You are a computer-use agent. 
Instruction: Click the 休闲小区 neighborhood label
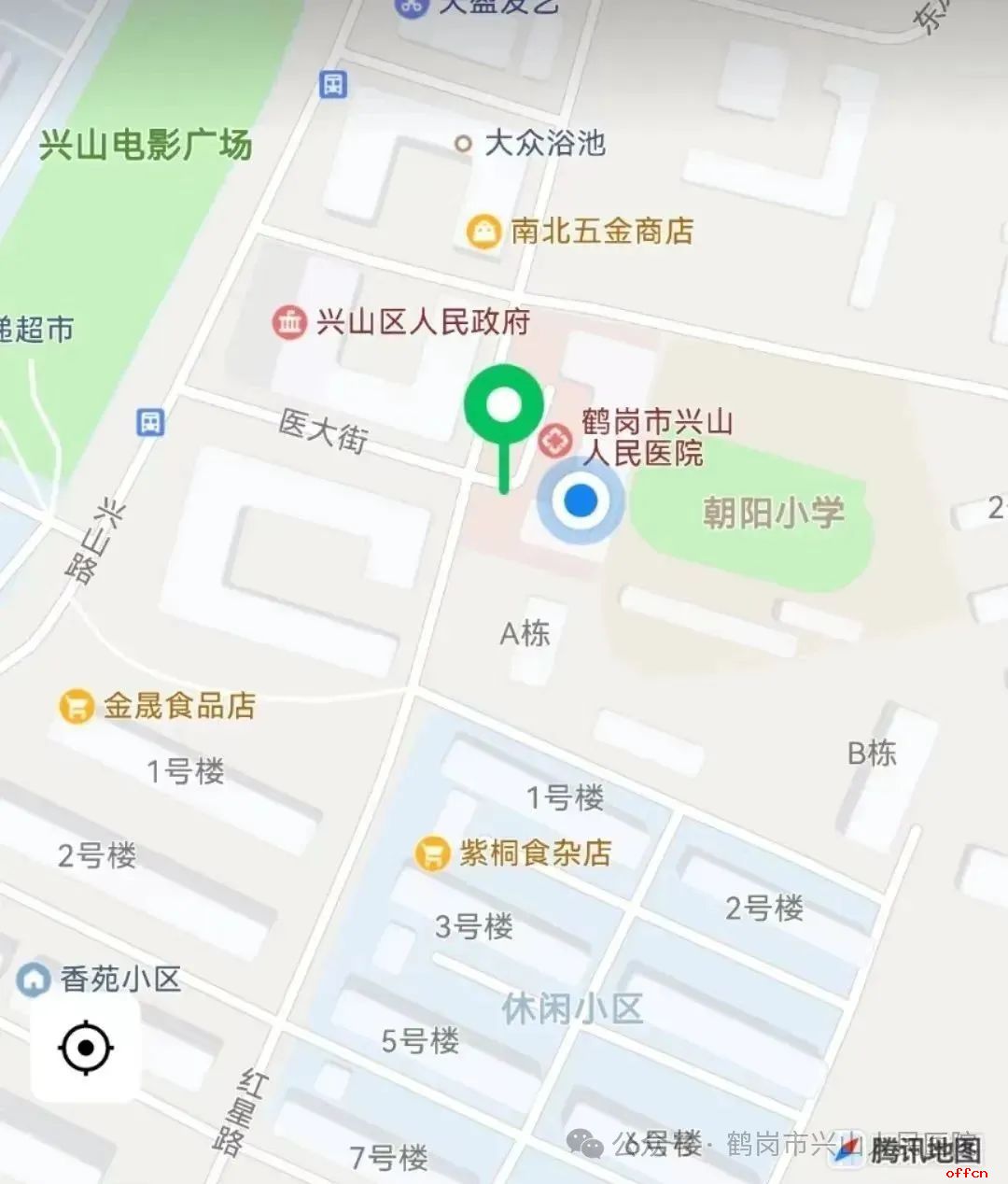(572, 1006)
